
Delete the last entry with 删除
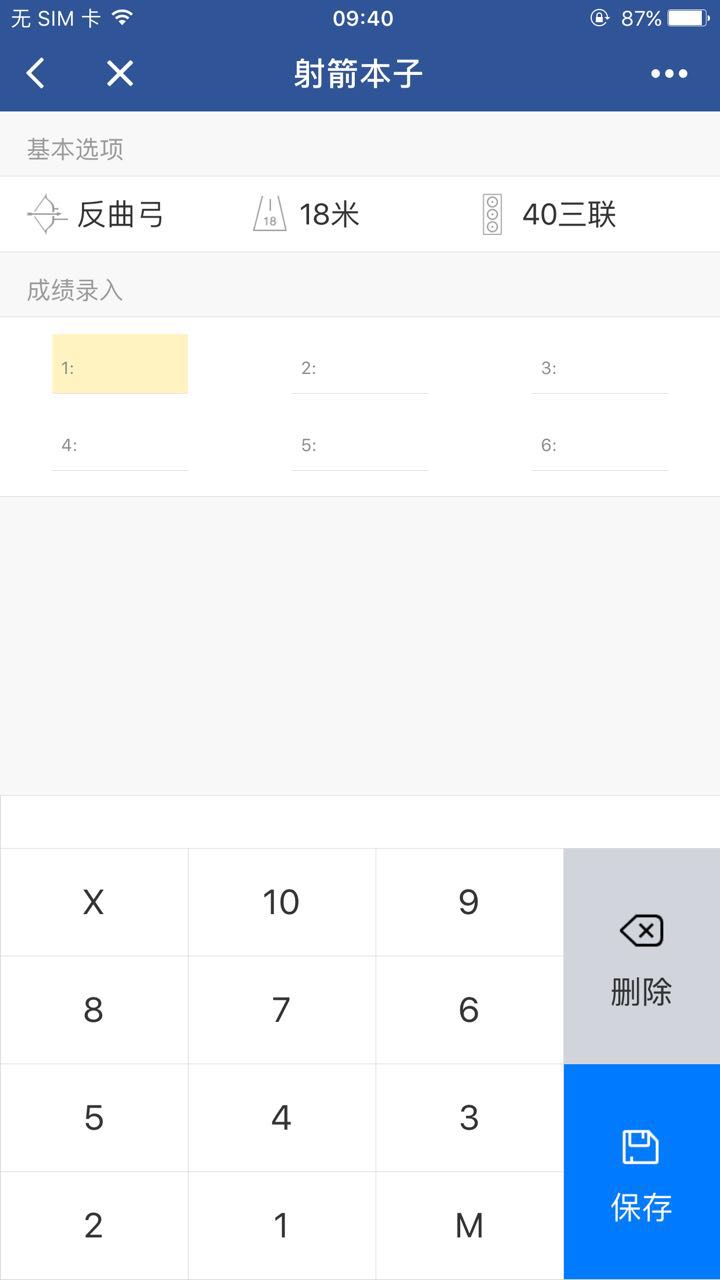tap(641, 957)
